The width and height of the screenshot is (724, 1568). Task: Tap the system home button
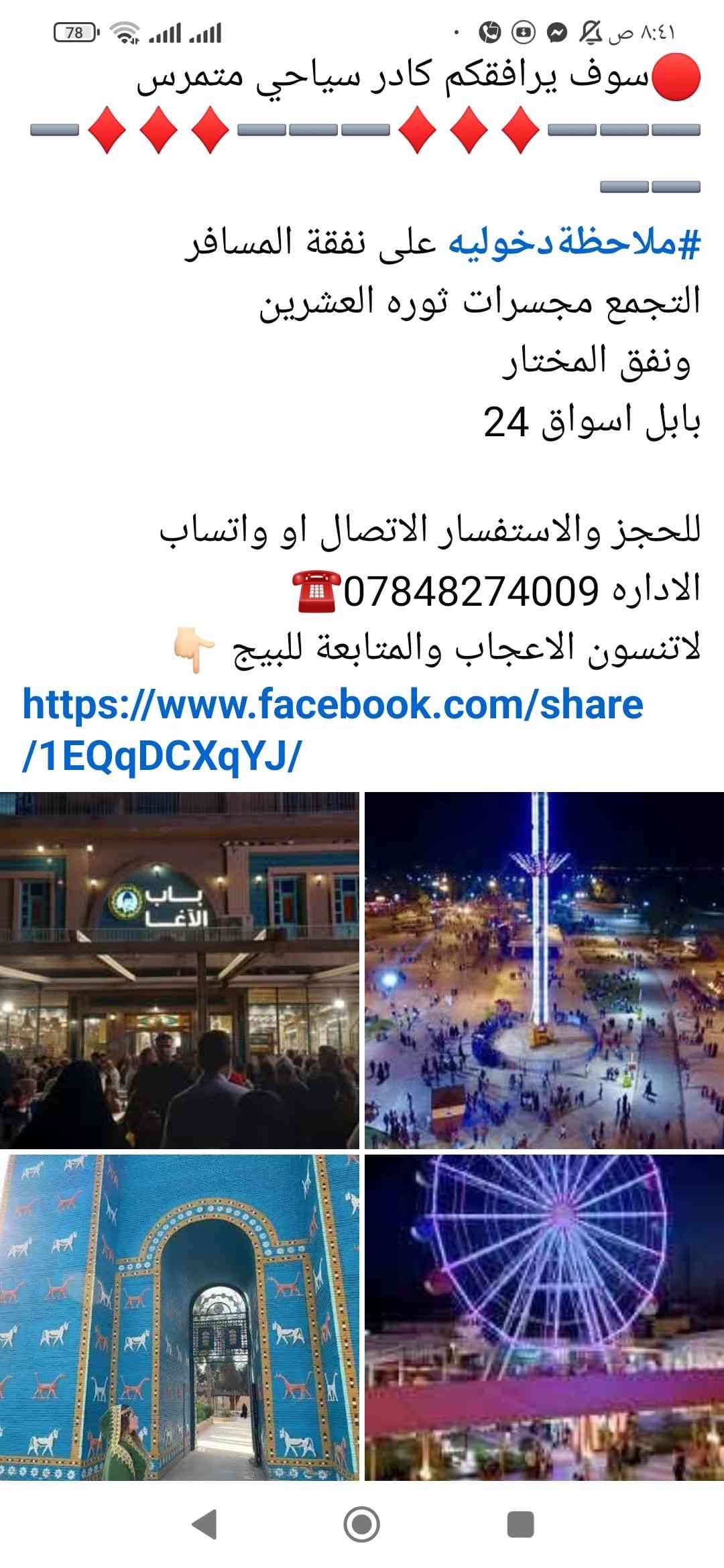tap(362, 1524)
